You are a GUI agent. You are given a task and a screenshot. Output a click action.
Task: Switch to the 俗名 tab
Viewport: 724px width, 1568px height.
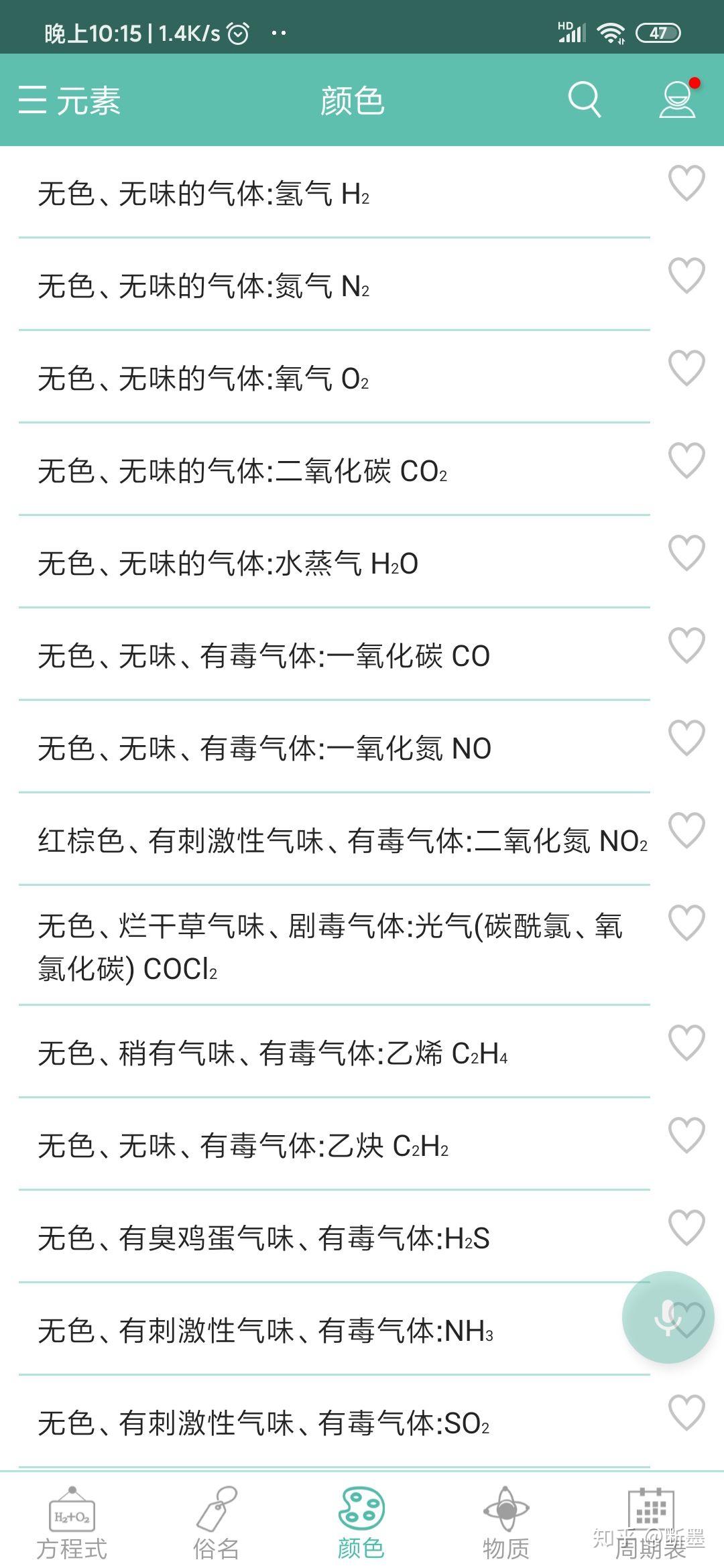pyautogui.click(x=217, y=1522)
